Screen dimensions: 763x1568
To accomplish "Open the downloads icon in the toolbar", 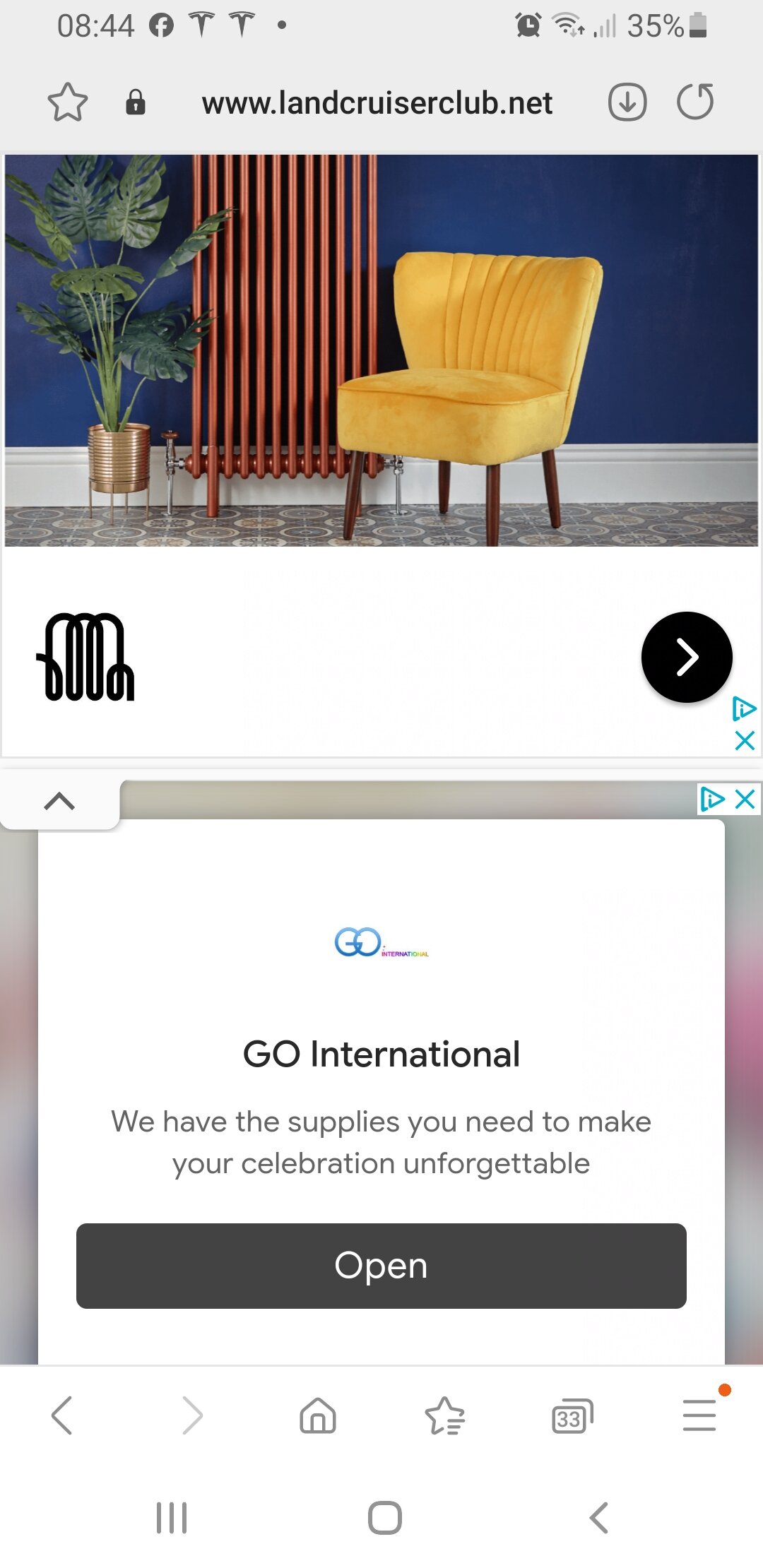I will [x=627, y=102].
